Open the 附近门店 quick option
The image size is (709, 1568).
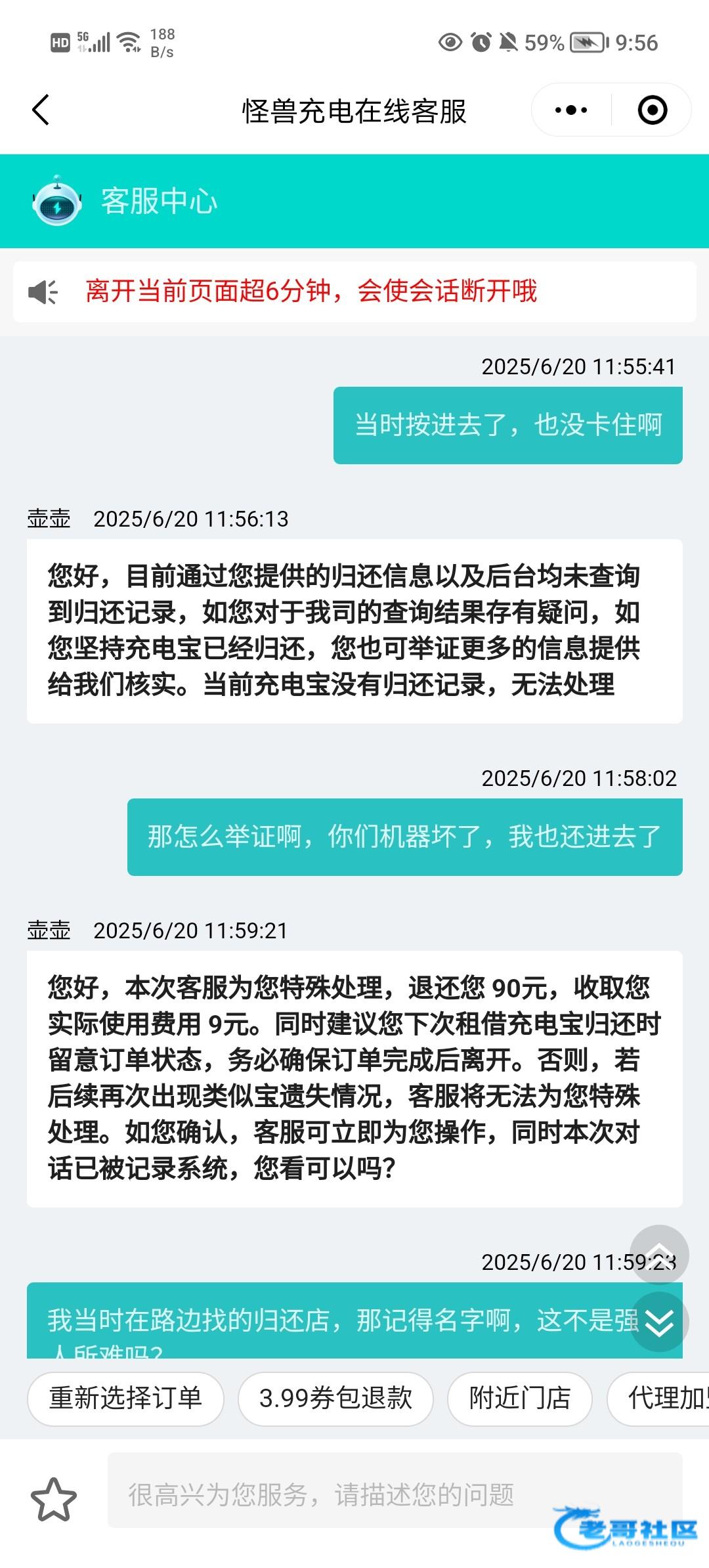(520, 1399)
